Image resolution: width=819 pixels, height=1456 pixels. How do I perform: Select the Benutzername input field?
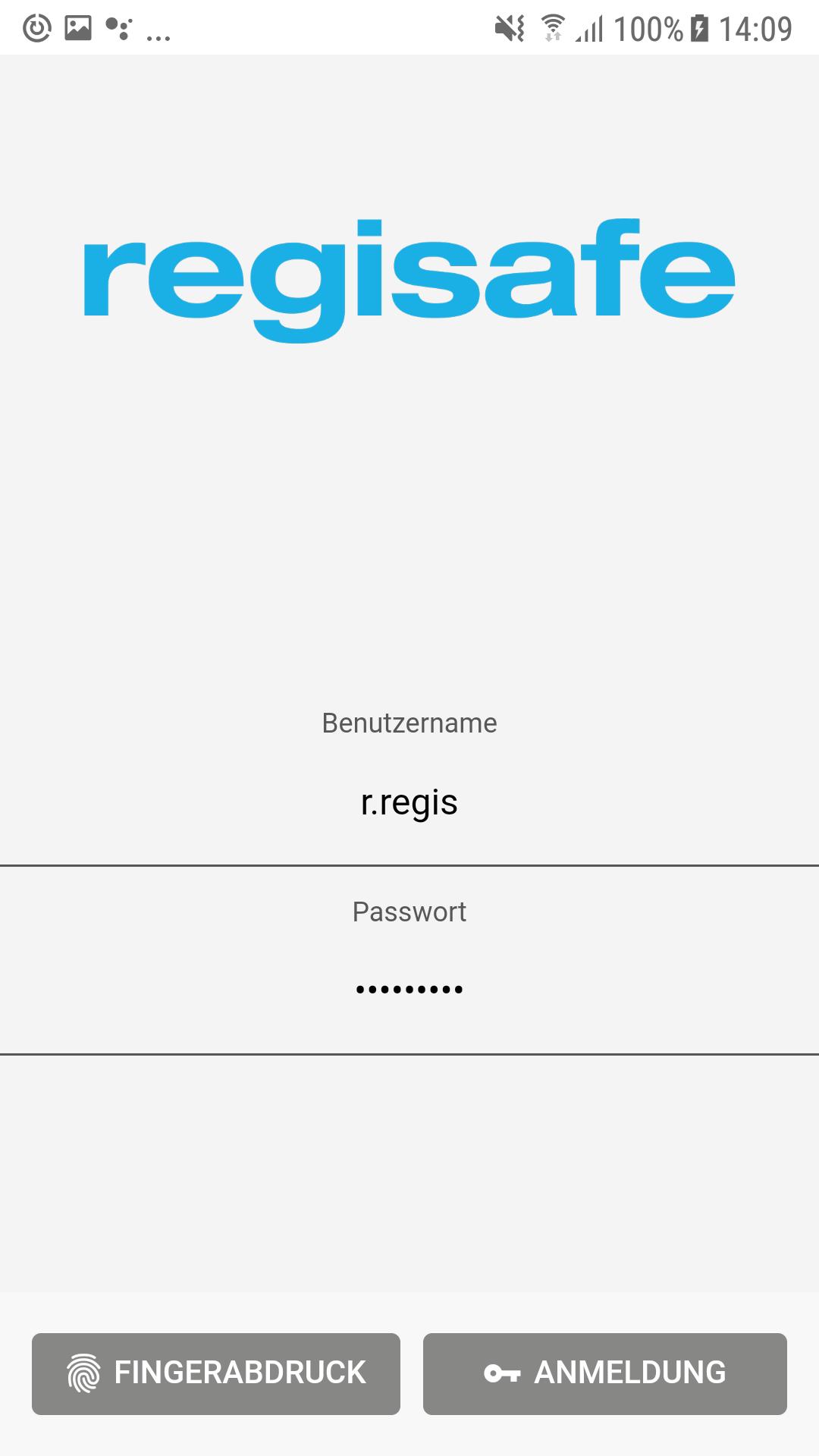[x=409, y=802]
